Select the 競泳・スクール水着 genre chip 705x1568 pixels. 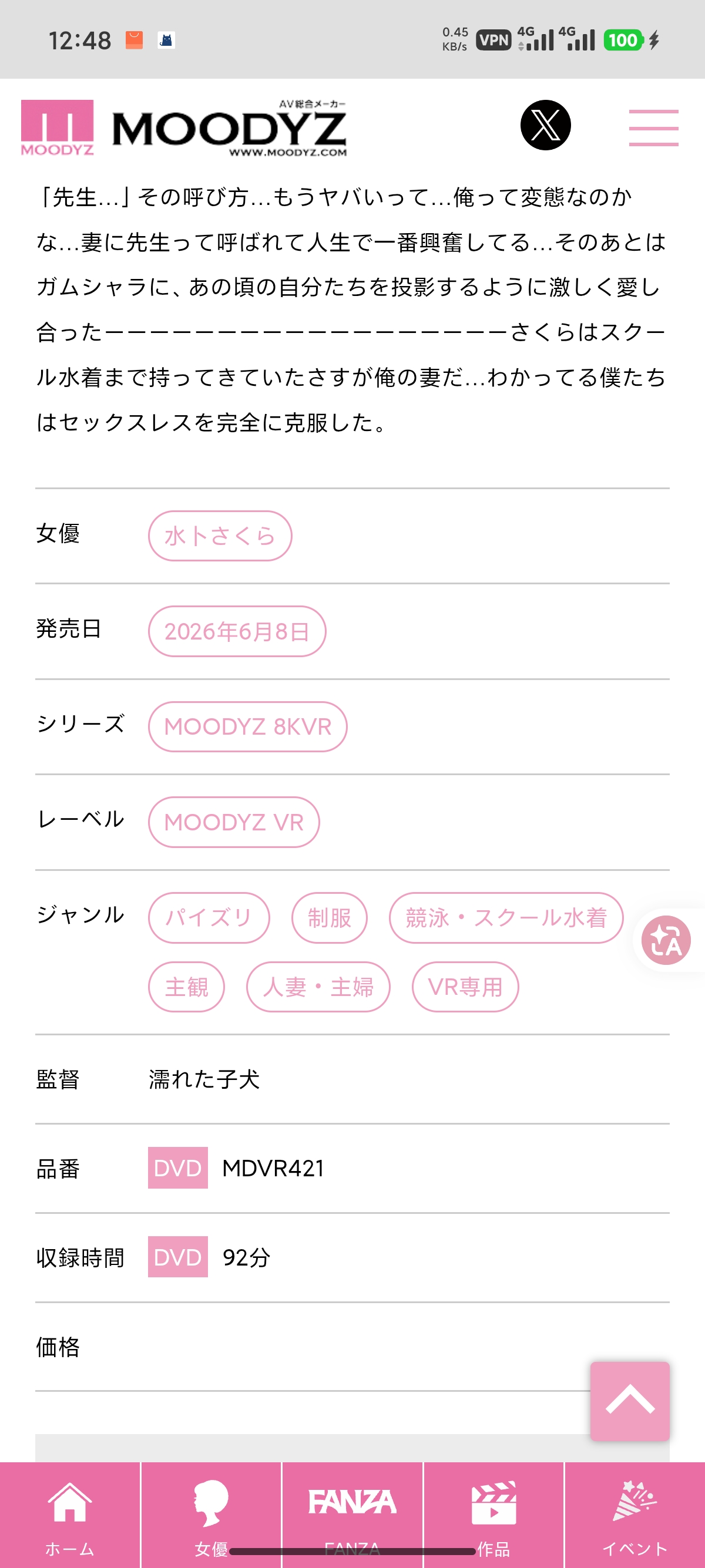pos(506,917)
